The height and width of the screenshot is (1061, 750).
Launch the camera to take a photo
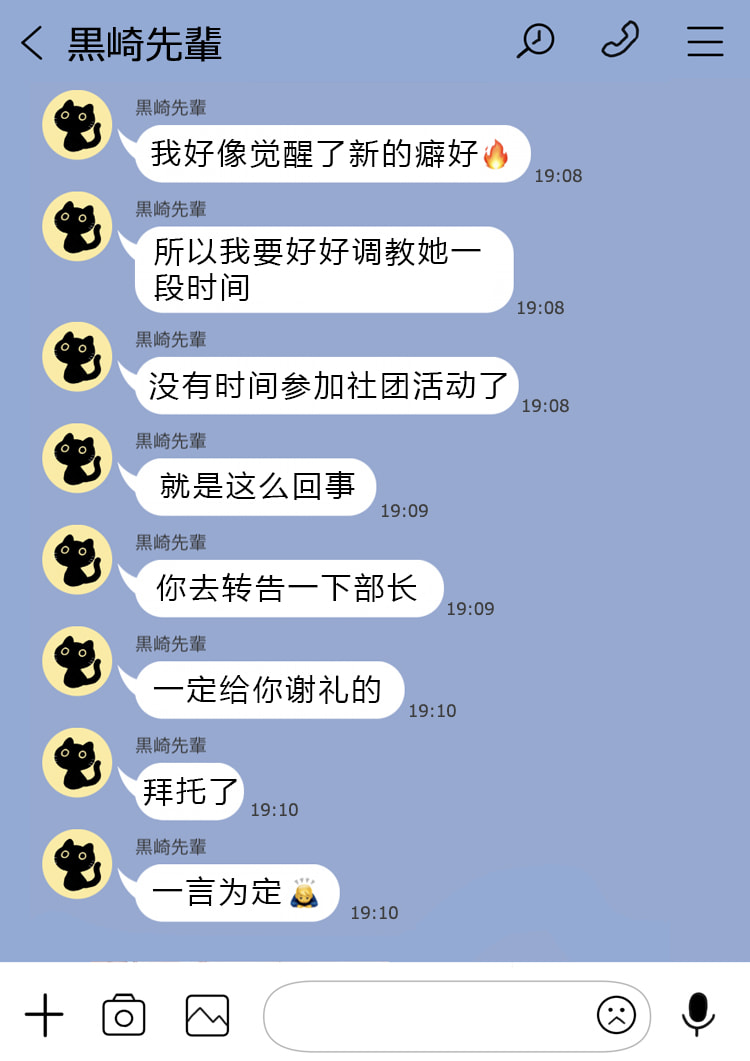click(x=124, y=1015)
